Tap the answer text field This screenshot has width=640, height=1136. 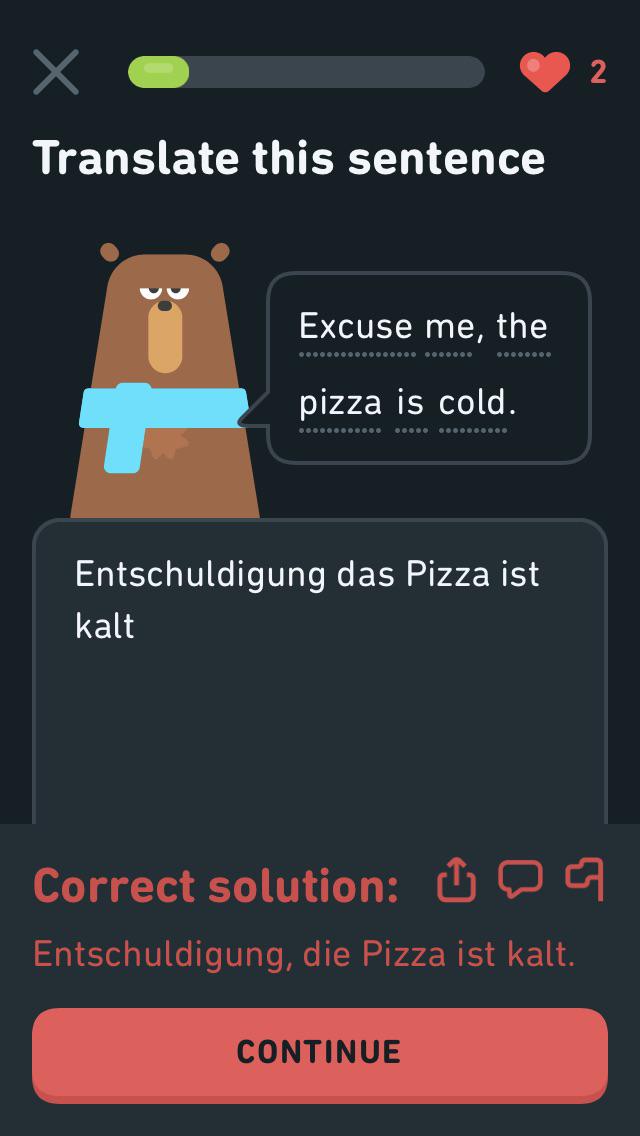(x=320, y=700)
